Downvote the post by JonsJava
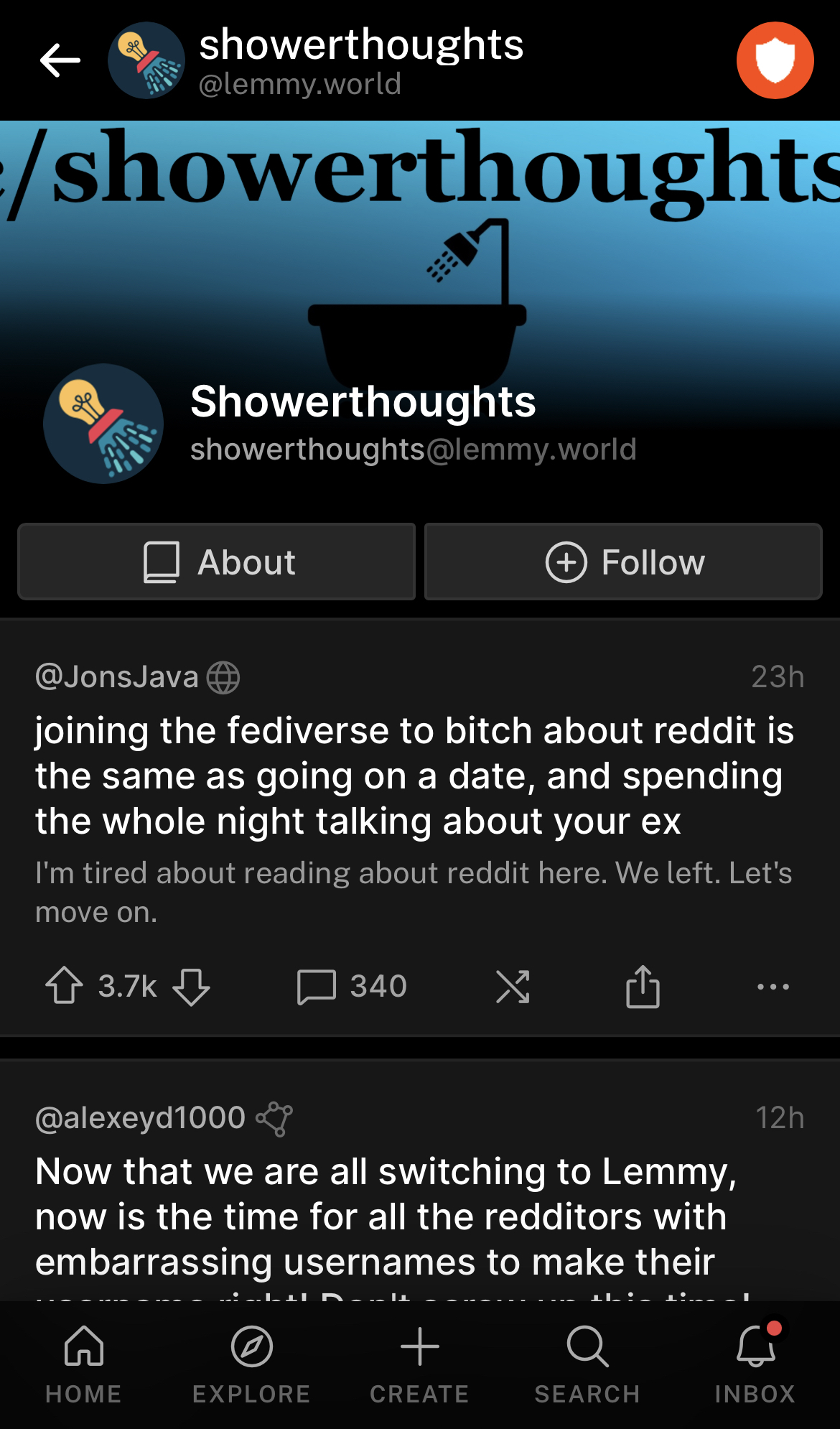The image size is (840, 1429). coord(191,986)
